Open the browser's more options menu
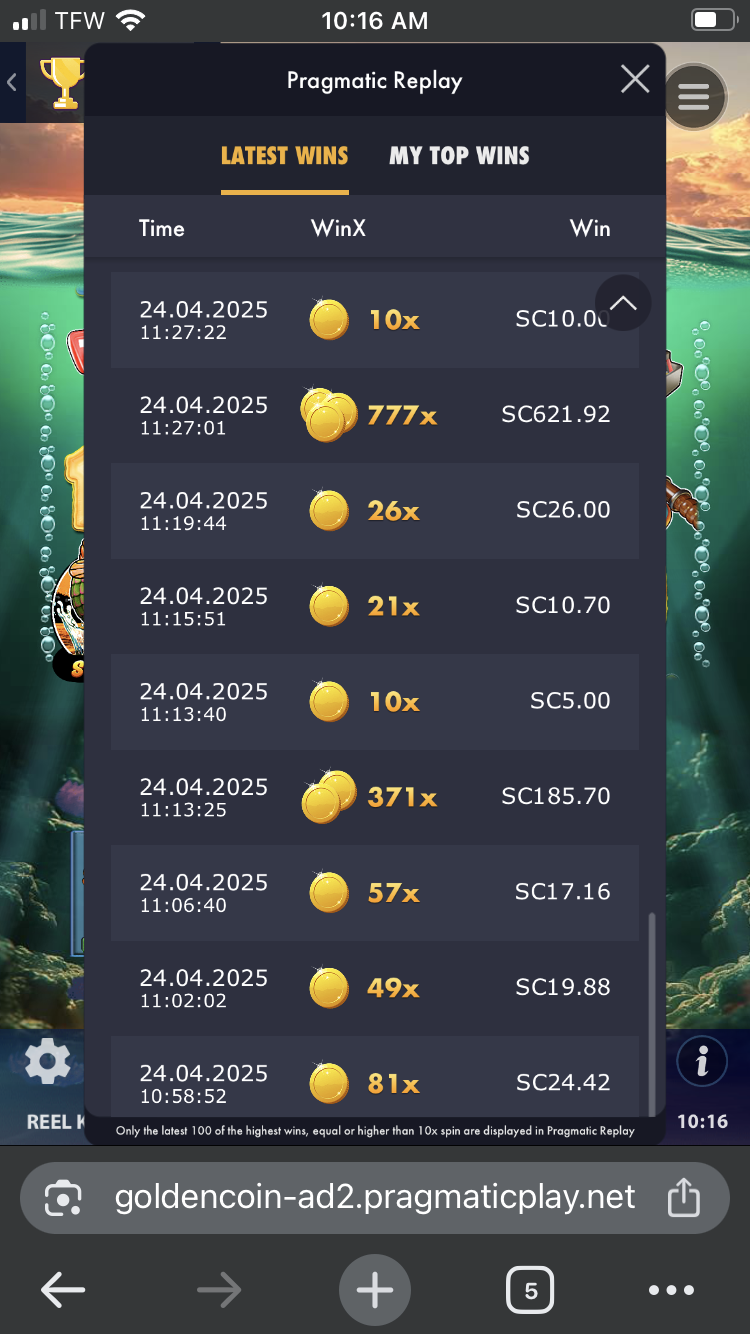 coord(671,1291)
